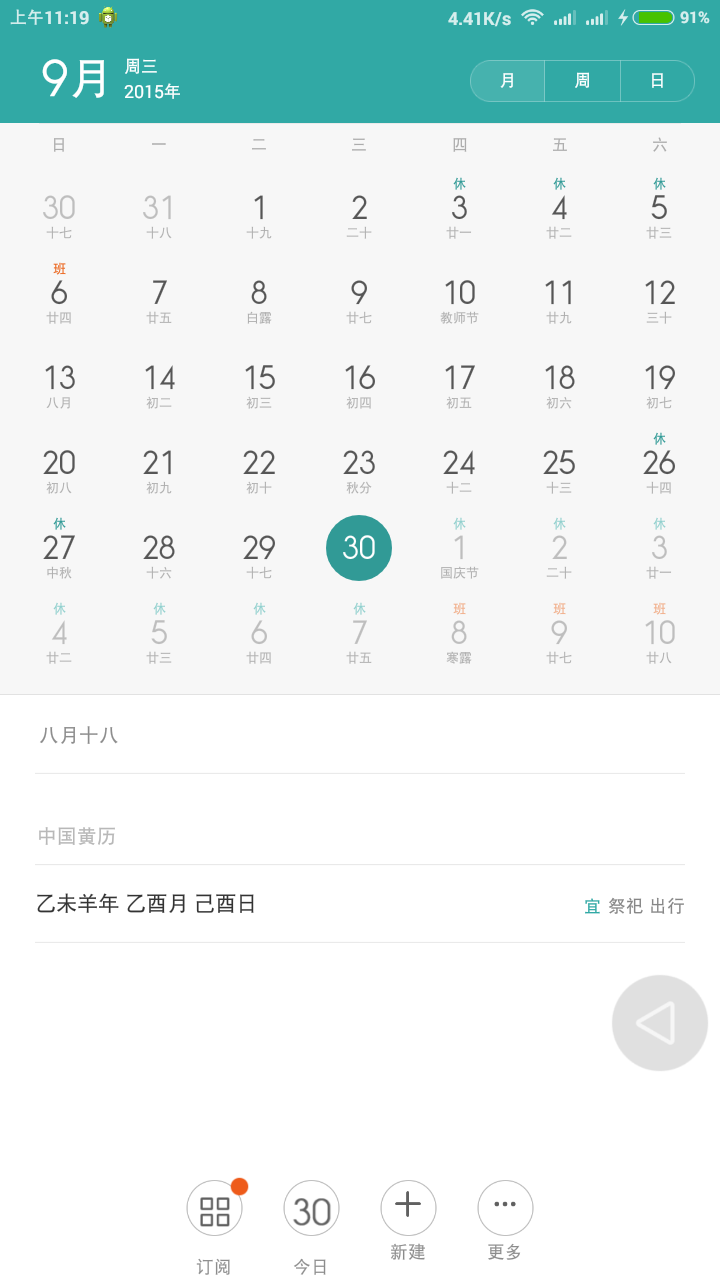The image size is (720, 1280).
Task: Jump to today with the 今日 button
Action: pyautogui.click(x=311, y=1208)
